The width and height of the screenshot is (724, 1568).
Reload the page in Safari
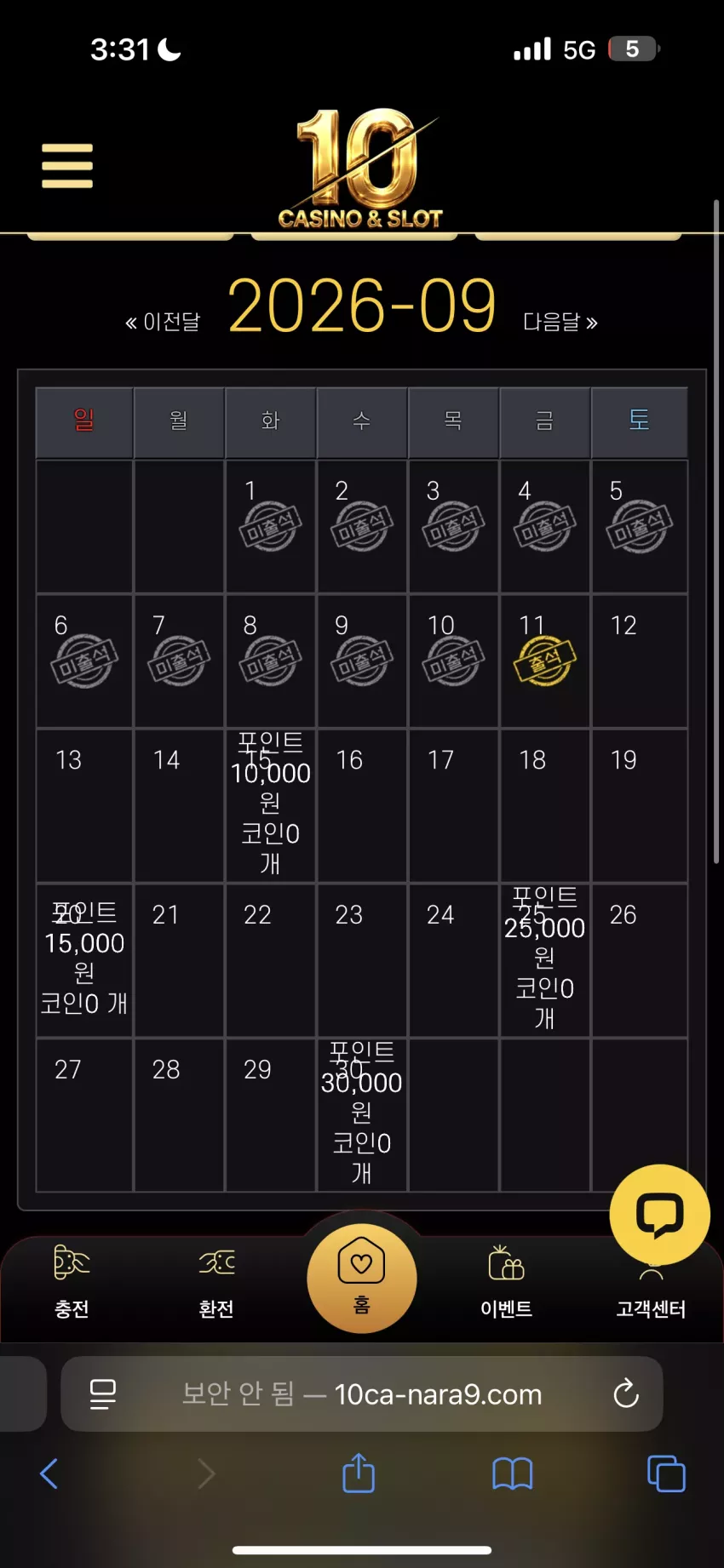click(626, 1393)
